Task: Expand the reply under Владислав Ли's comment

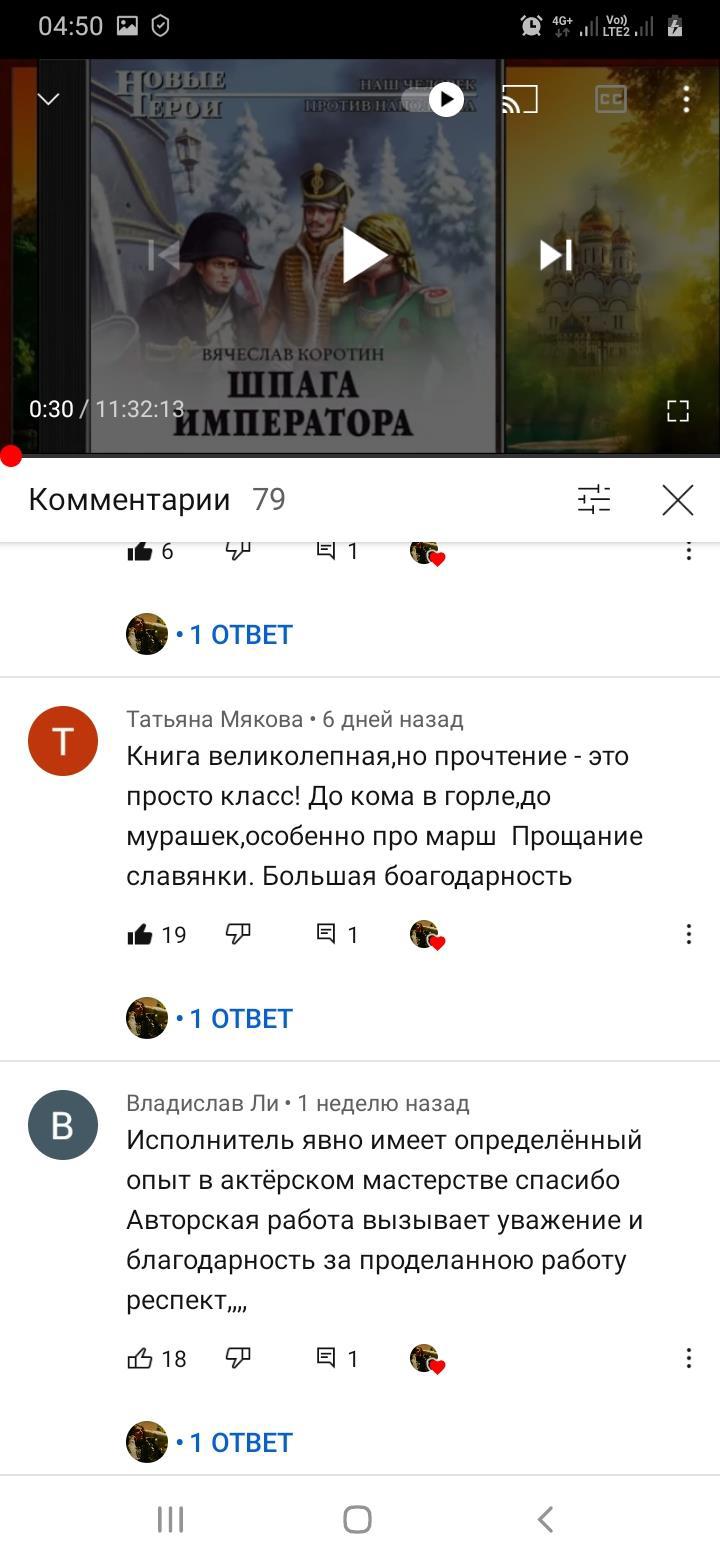Action: 240,1442
